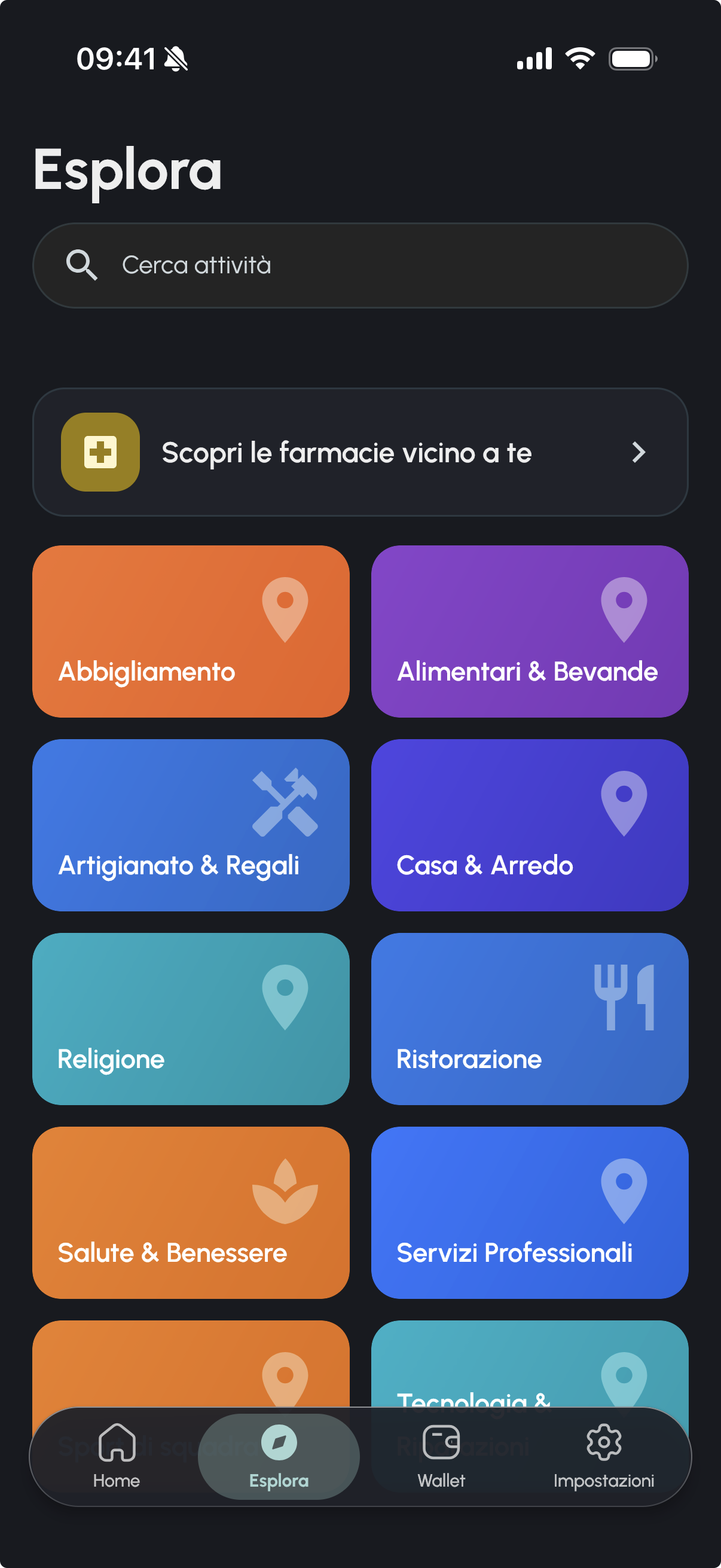View the Religione category
This screenshot has height=1568, width=721.
191,1018
